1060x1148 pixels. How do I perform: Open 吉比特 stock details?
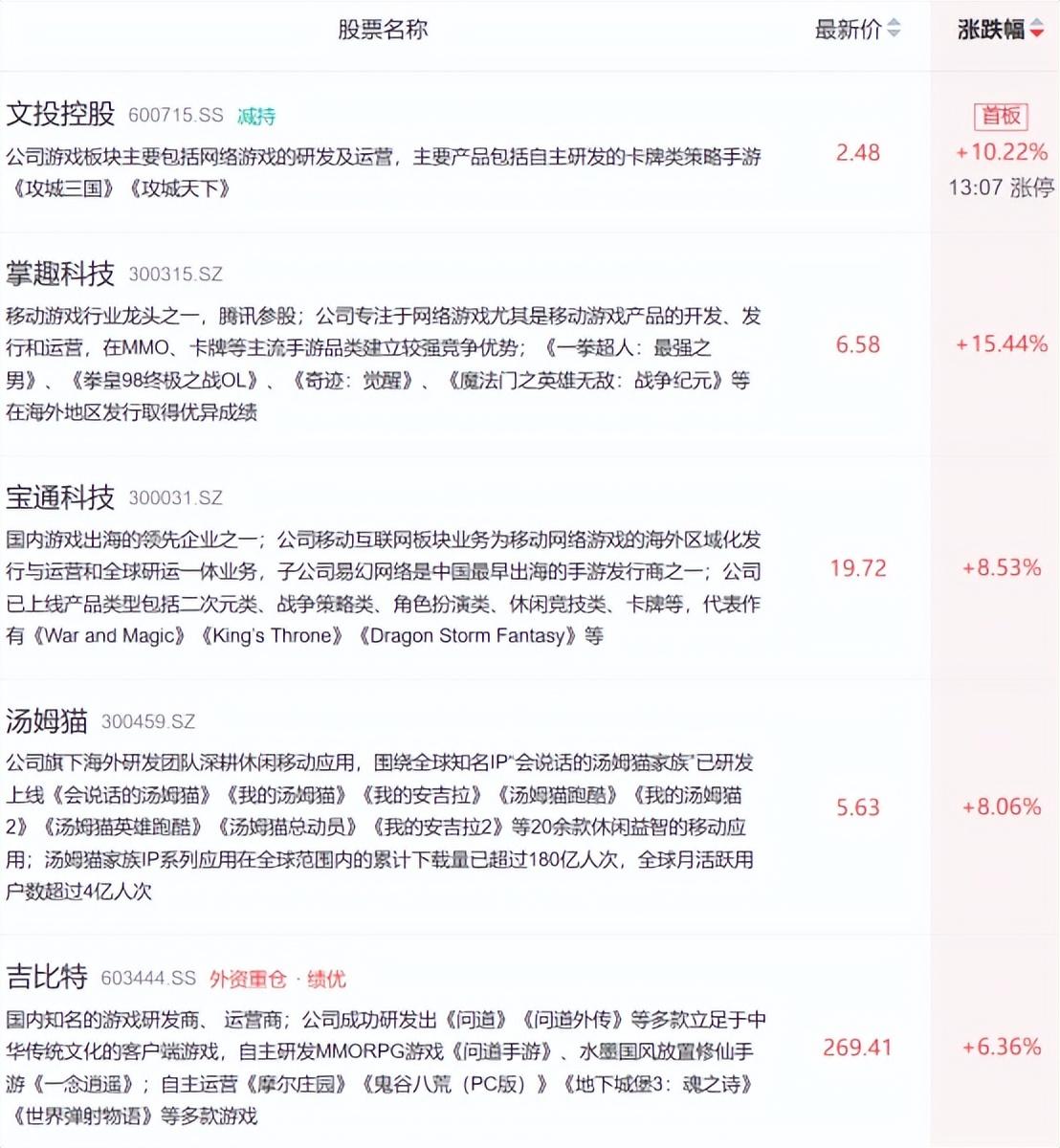(47, 977)
